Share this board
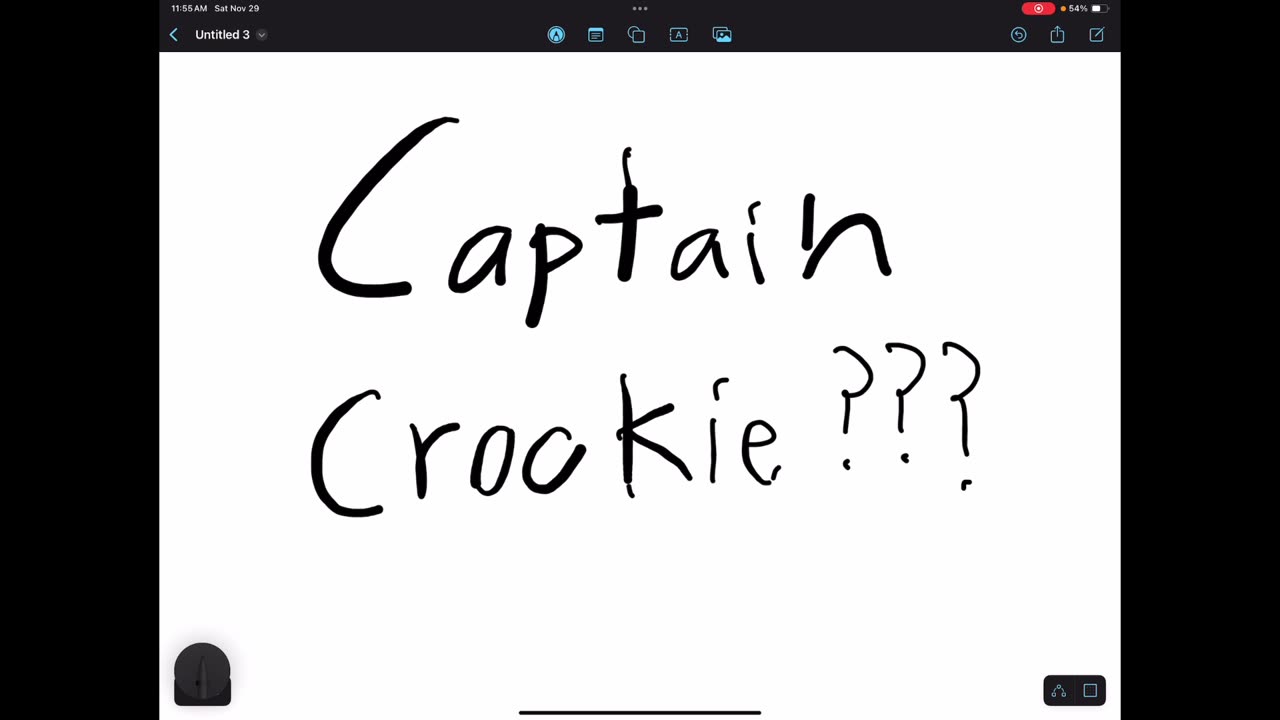Screen dimensions: 1280x720 pos(1057,35)
